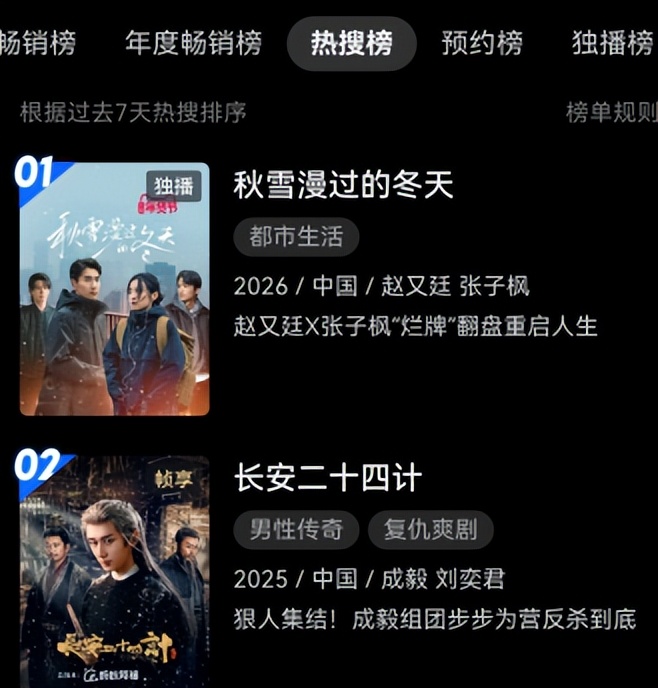Switch to the 畅销榜 tab

[x=37, y=43]
